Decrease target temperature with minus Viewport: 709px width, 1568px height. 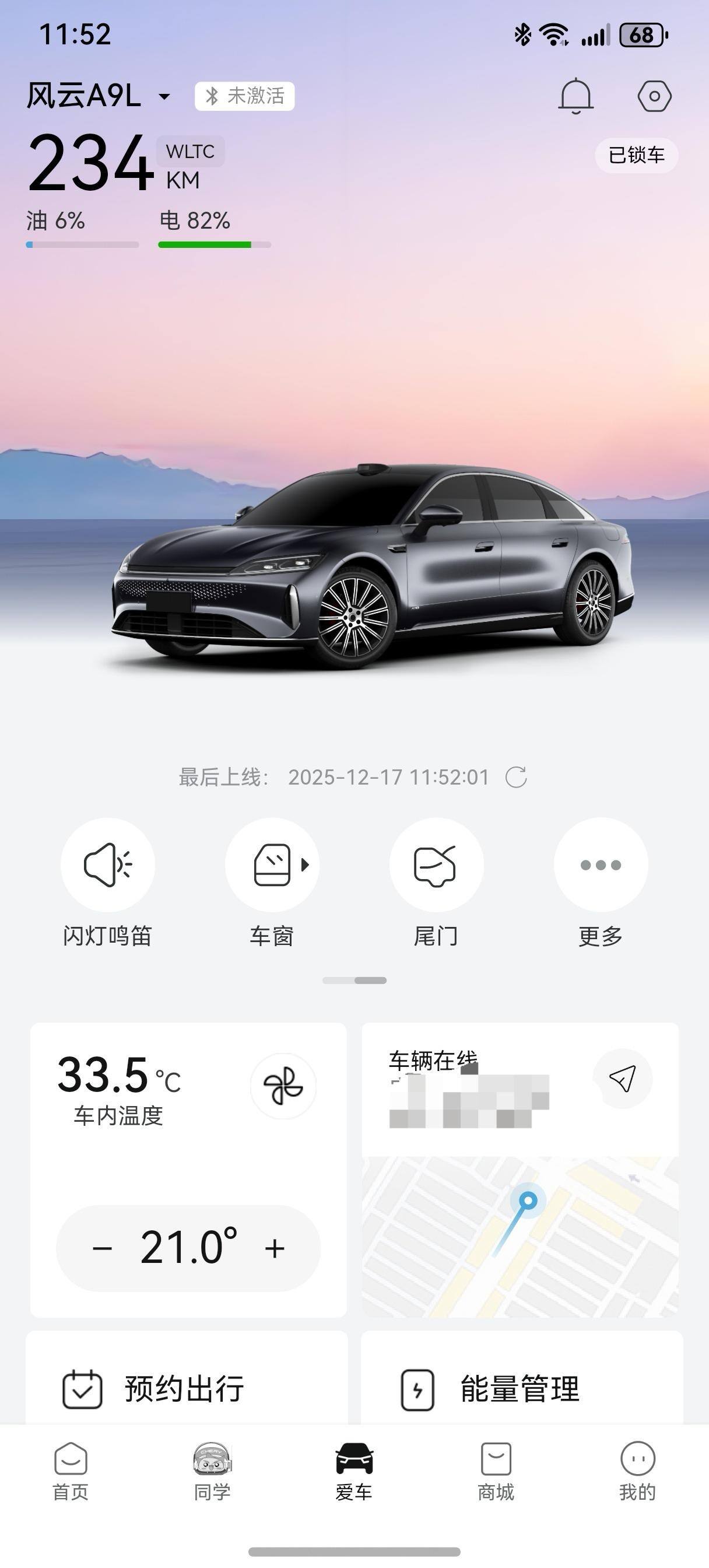coord(102,1248)
